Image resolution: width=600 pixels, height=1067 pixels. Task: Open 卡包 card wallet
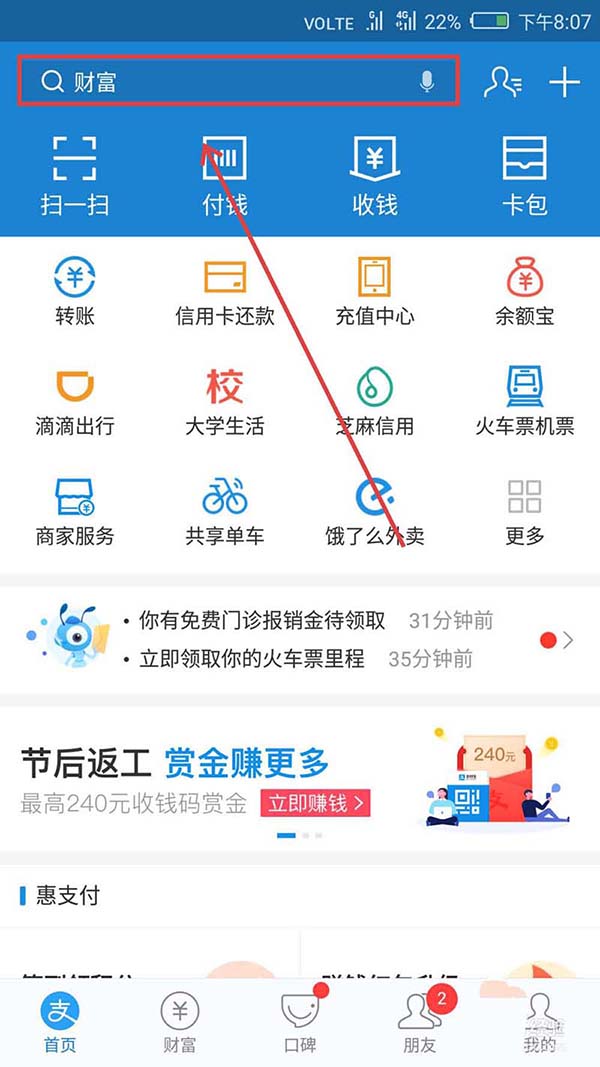pos(525,176)
